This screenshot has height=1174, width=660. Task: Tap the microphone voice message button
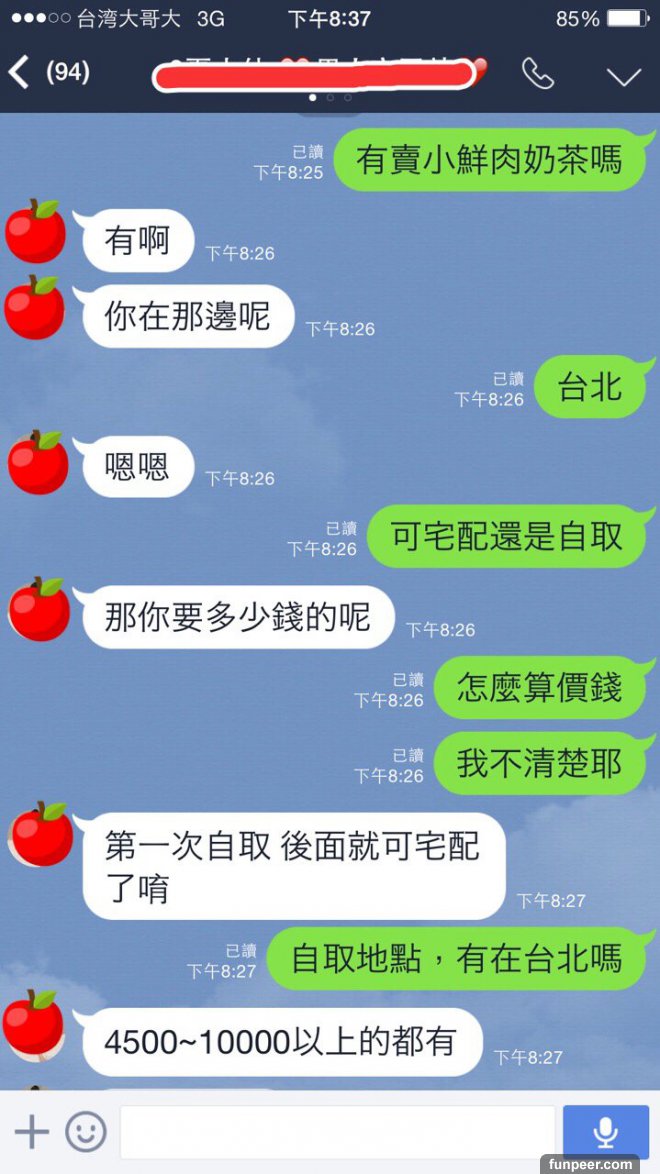pos(605,1131)
